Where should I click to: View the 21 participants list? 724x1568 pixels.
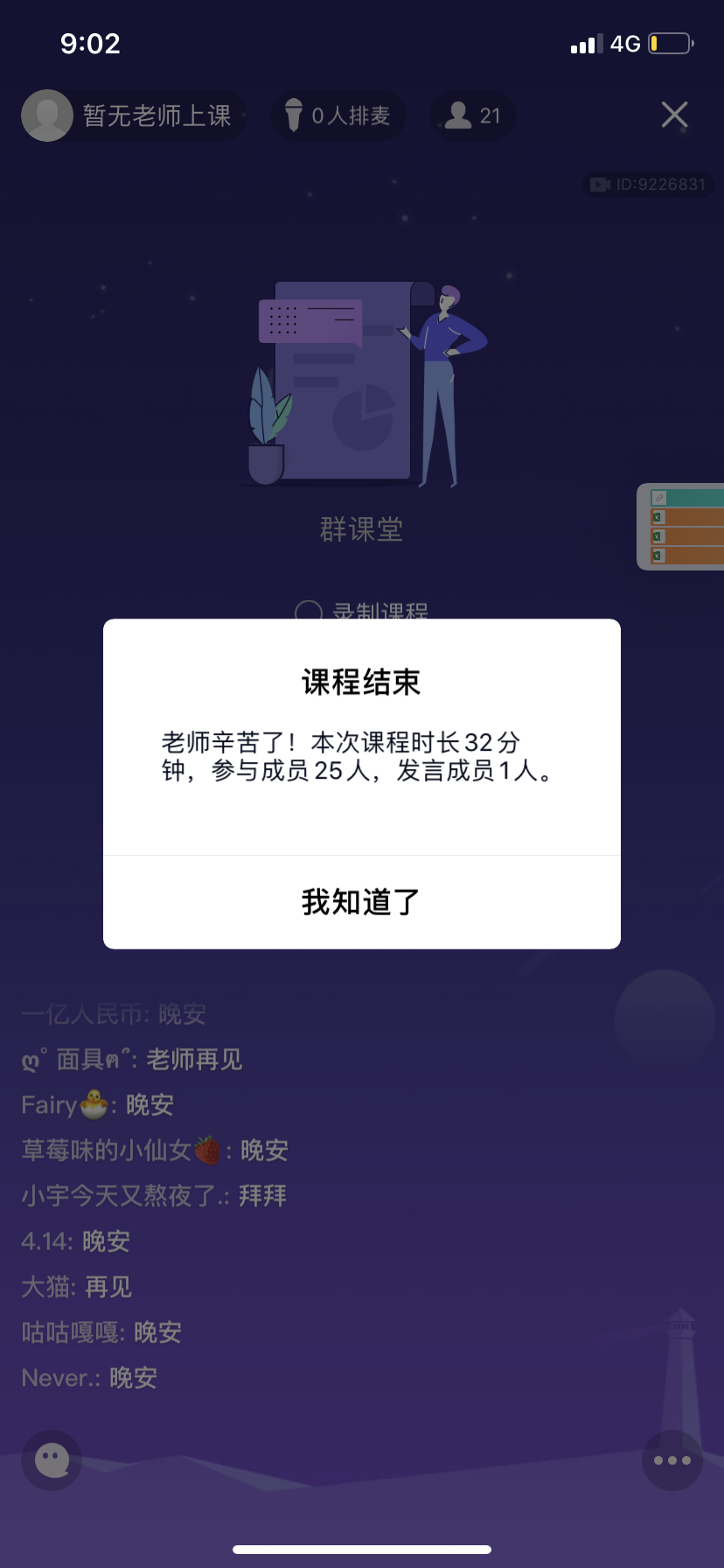click(473, 115)
